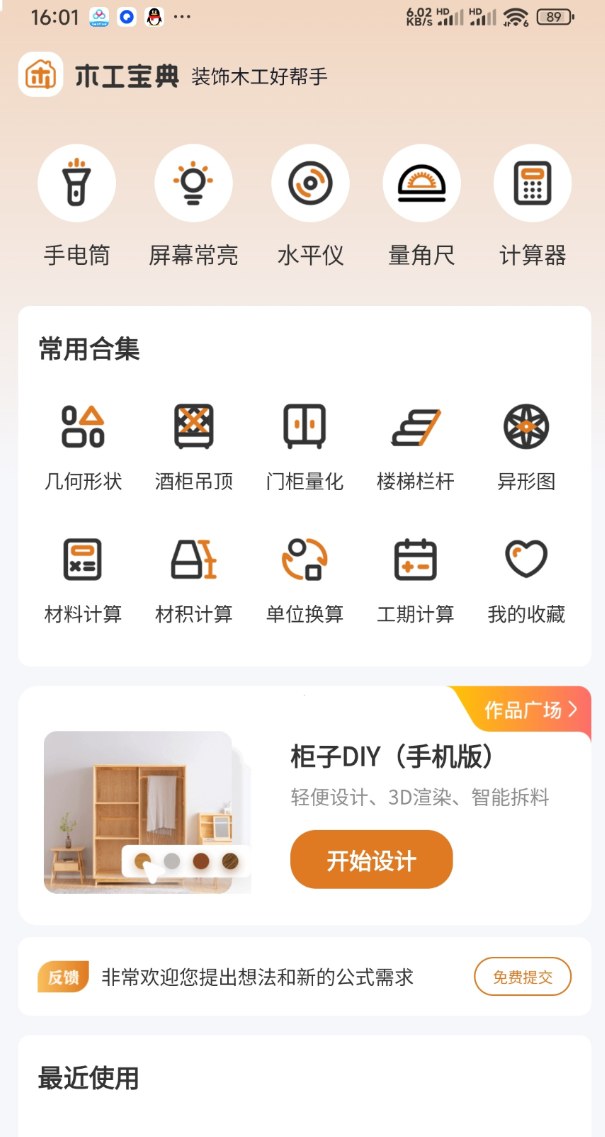Launch 工期计算 schedule calculator
The image size is (605, 1137).
[416, 578]
